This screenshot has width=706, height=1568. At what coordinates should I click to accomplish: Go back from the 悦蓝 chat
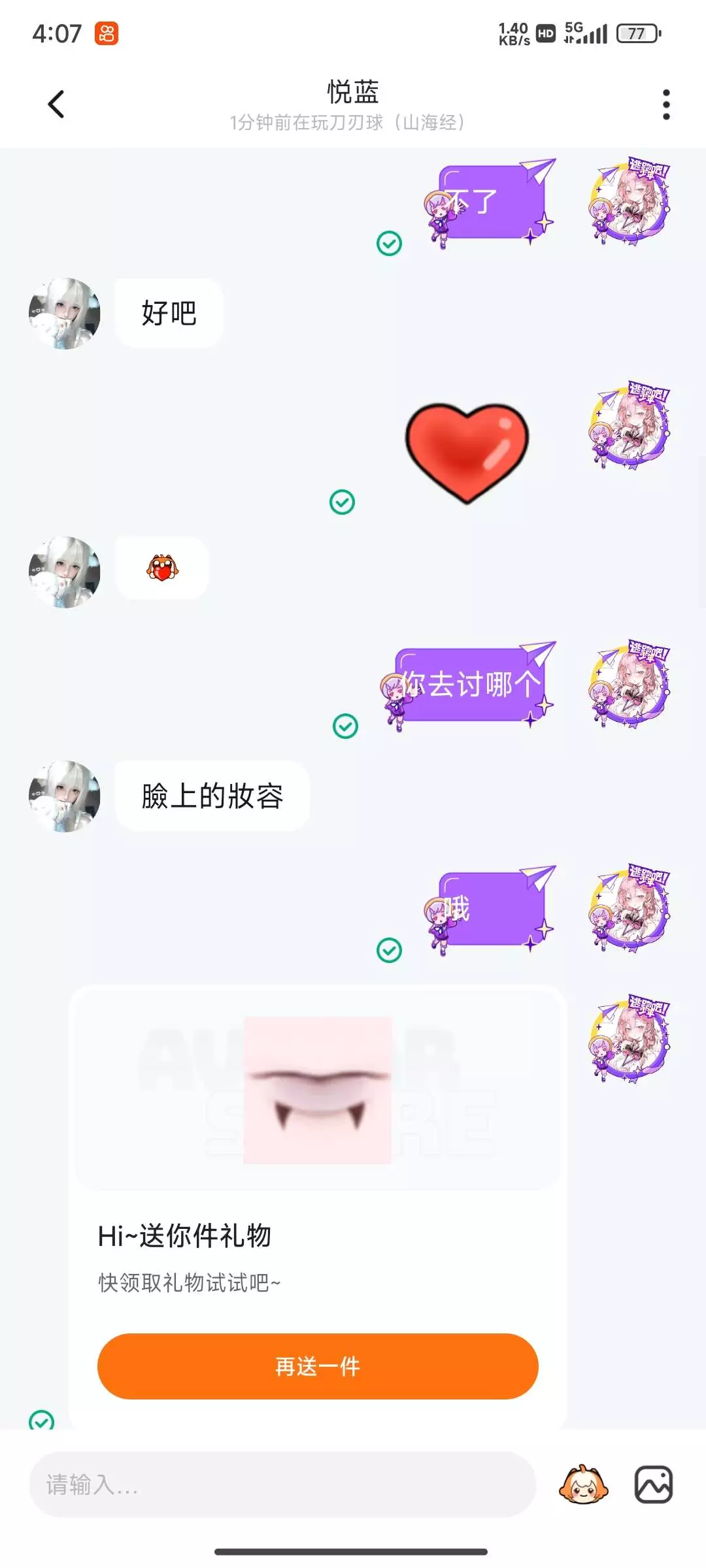(56, 105)
